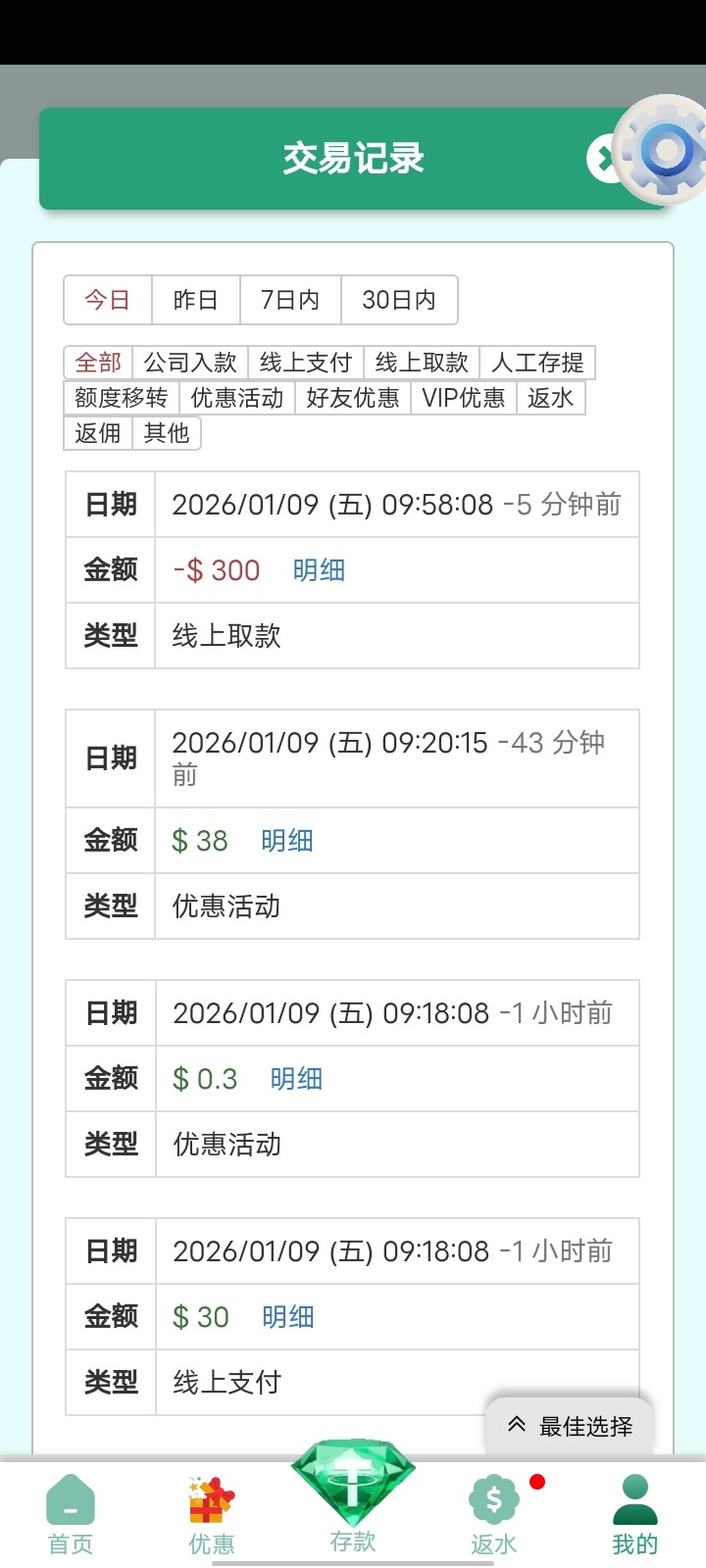
Task: Tap the green diamond 存款 deposit icon
Action: 352,1480
